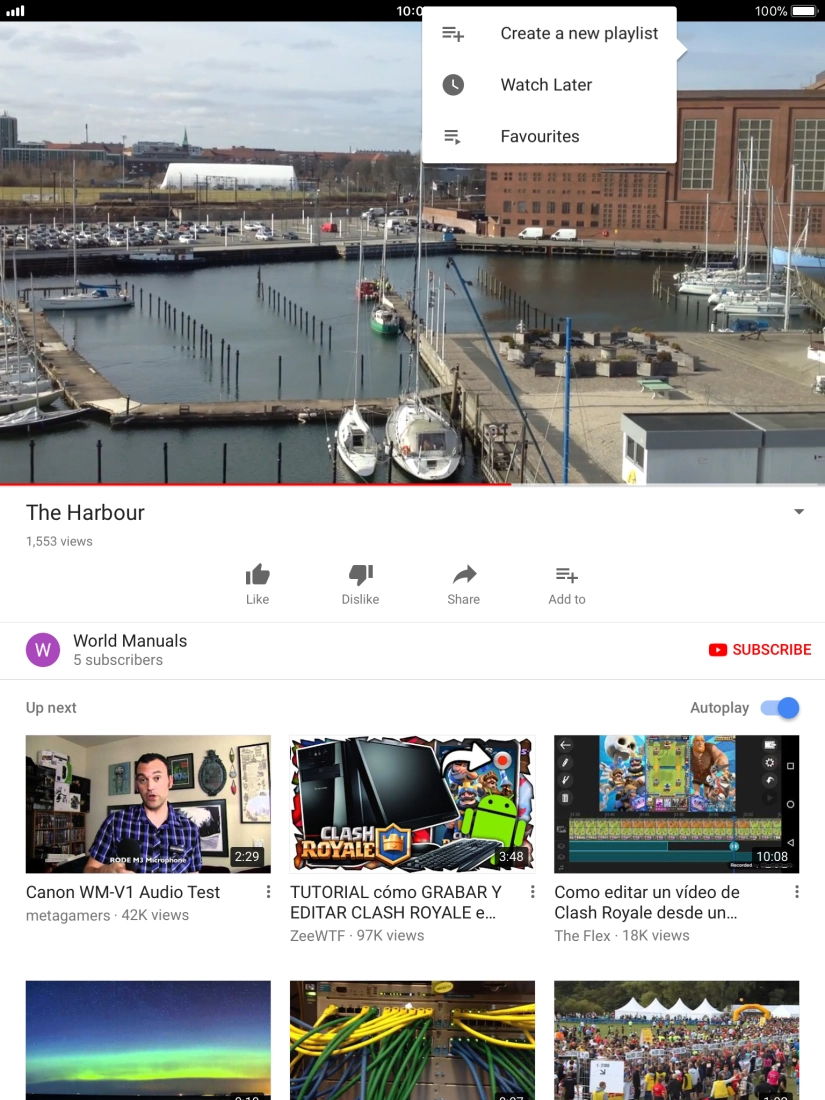Select Create a new playlist

[579, 33]
